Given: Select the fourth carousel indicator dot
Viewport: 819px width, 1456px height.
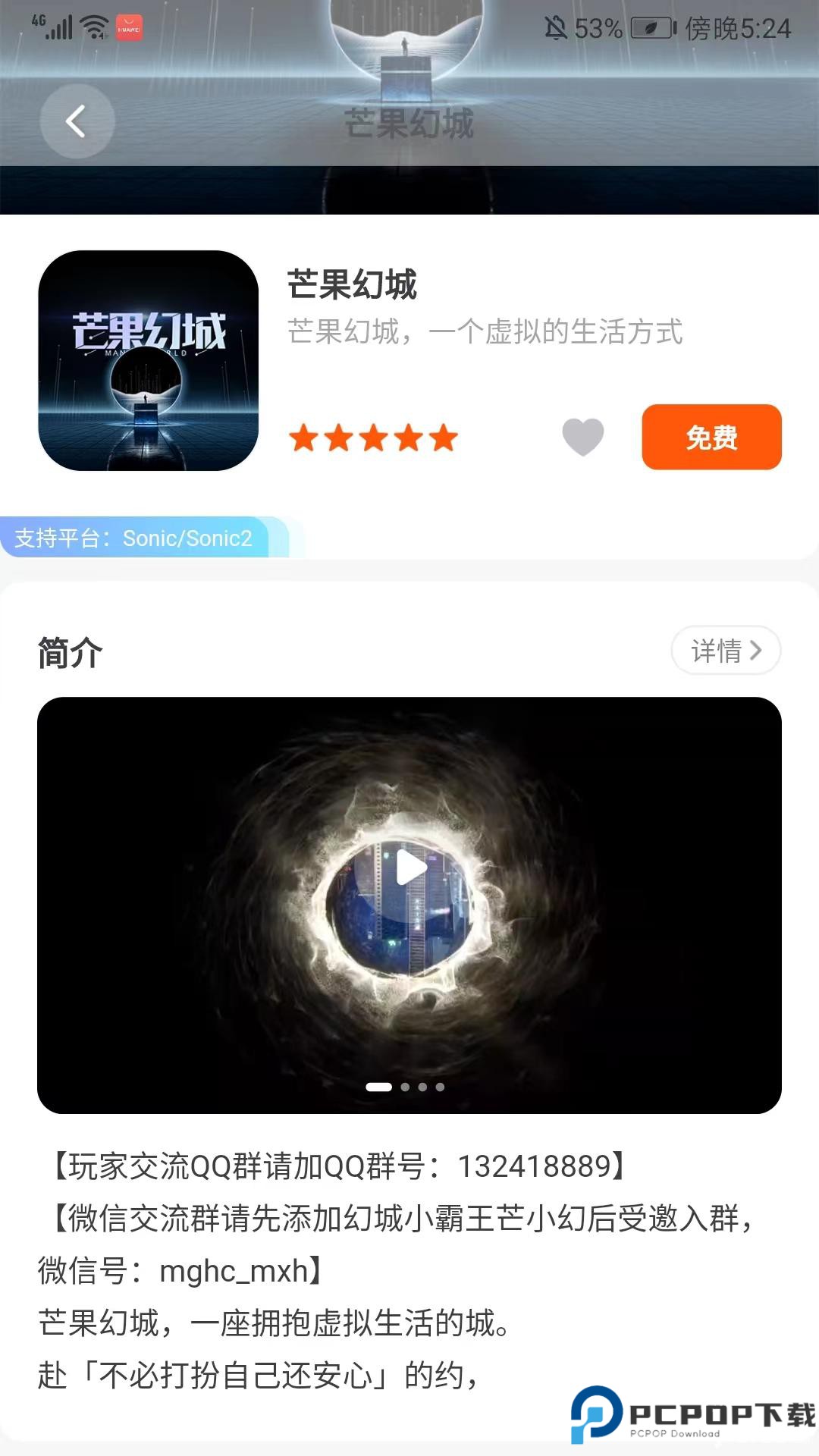Looking at the screenshot, I should [x=441, y=1086].
